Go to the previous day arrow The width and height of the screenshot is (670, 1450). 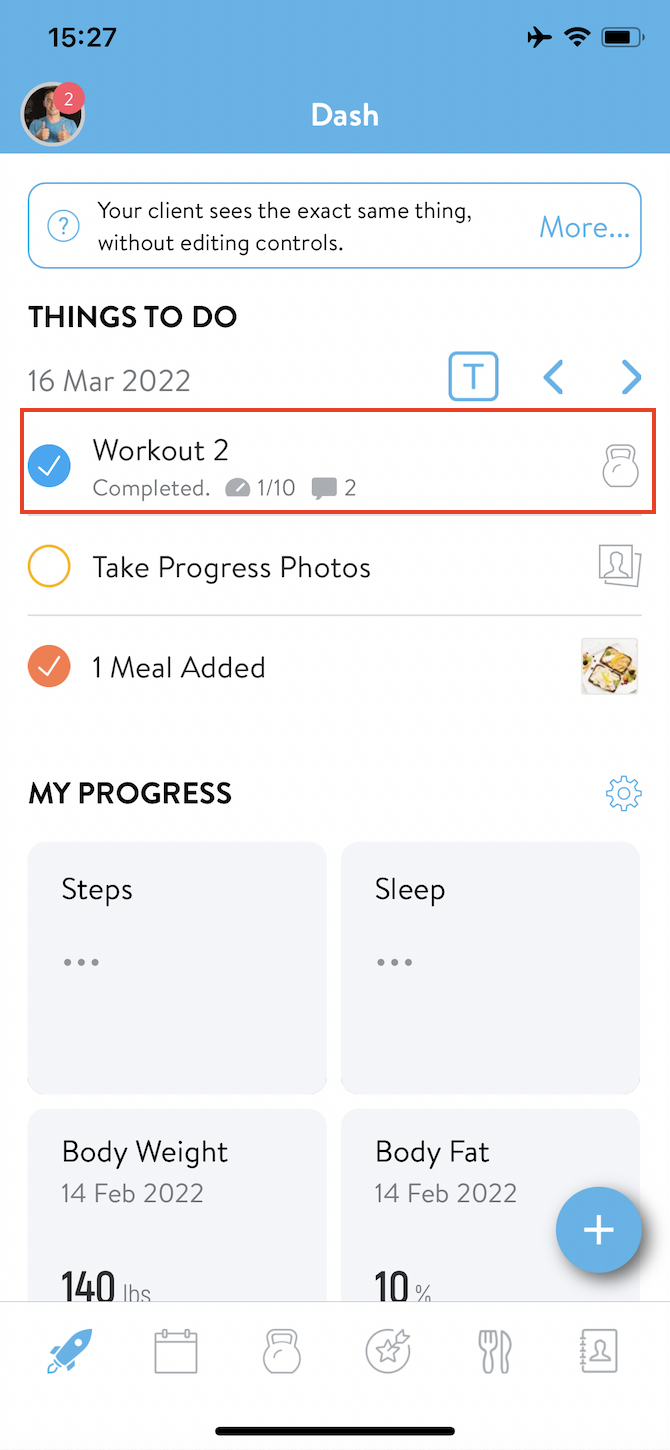pos(553,377)
